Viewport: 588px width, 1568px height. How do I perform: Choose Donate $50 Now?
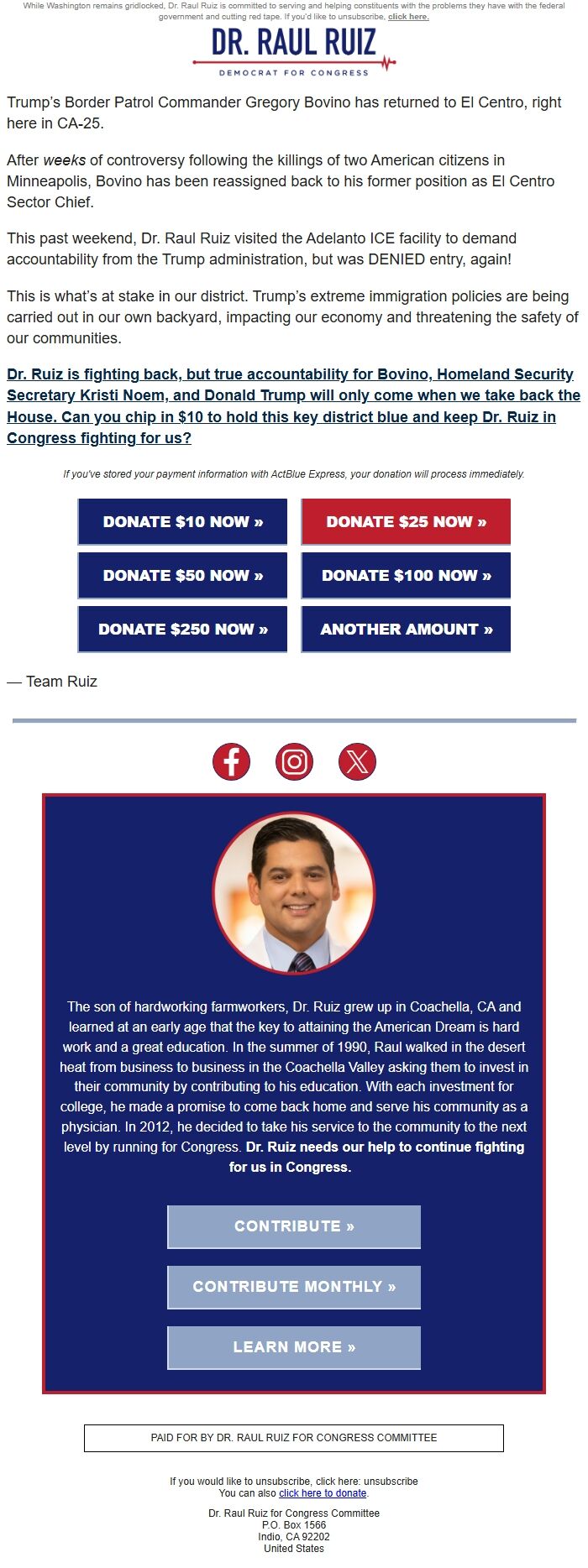[x=182, y=576]
